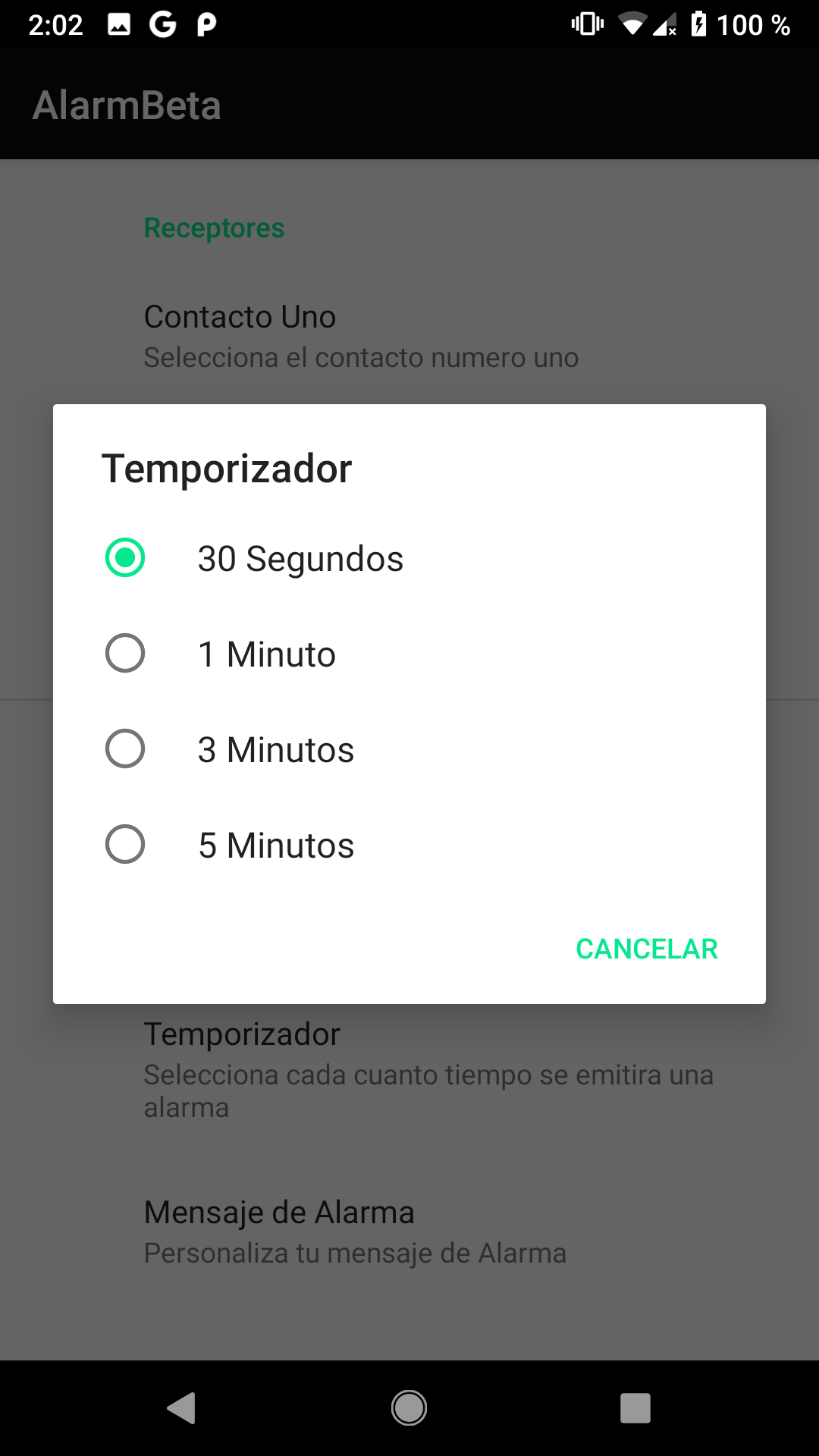Tap CANCELAR to dismiss the dialog
The image size is (819, 1456).
pos(646,949)
